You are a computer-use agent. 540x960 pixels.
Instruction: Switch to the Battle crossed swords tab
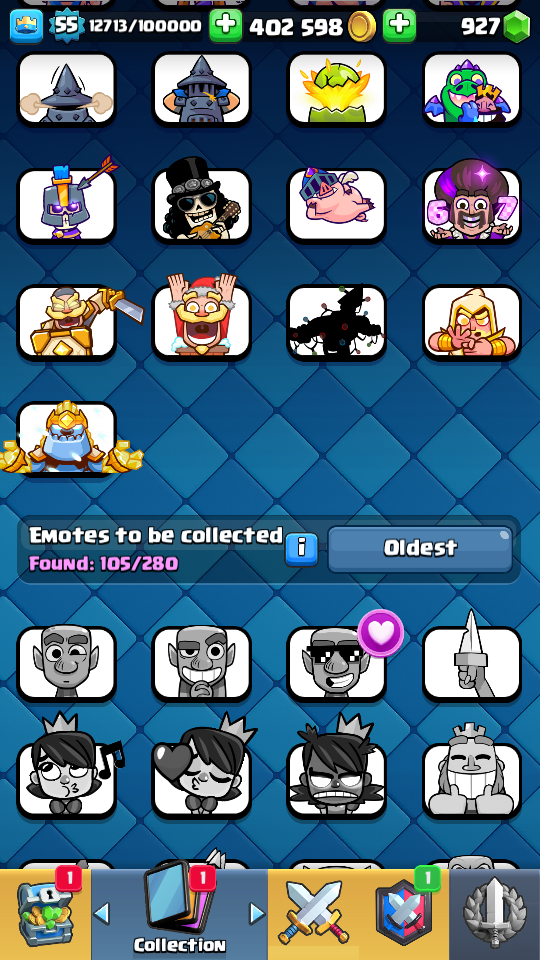[313, 913]
